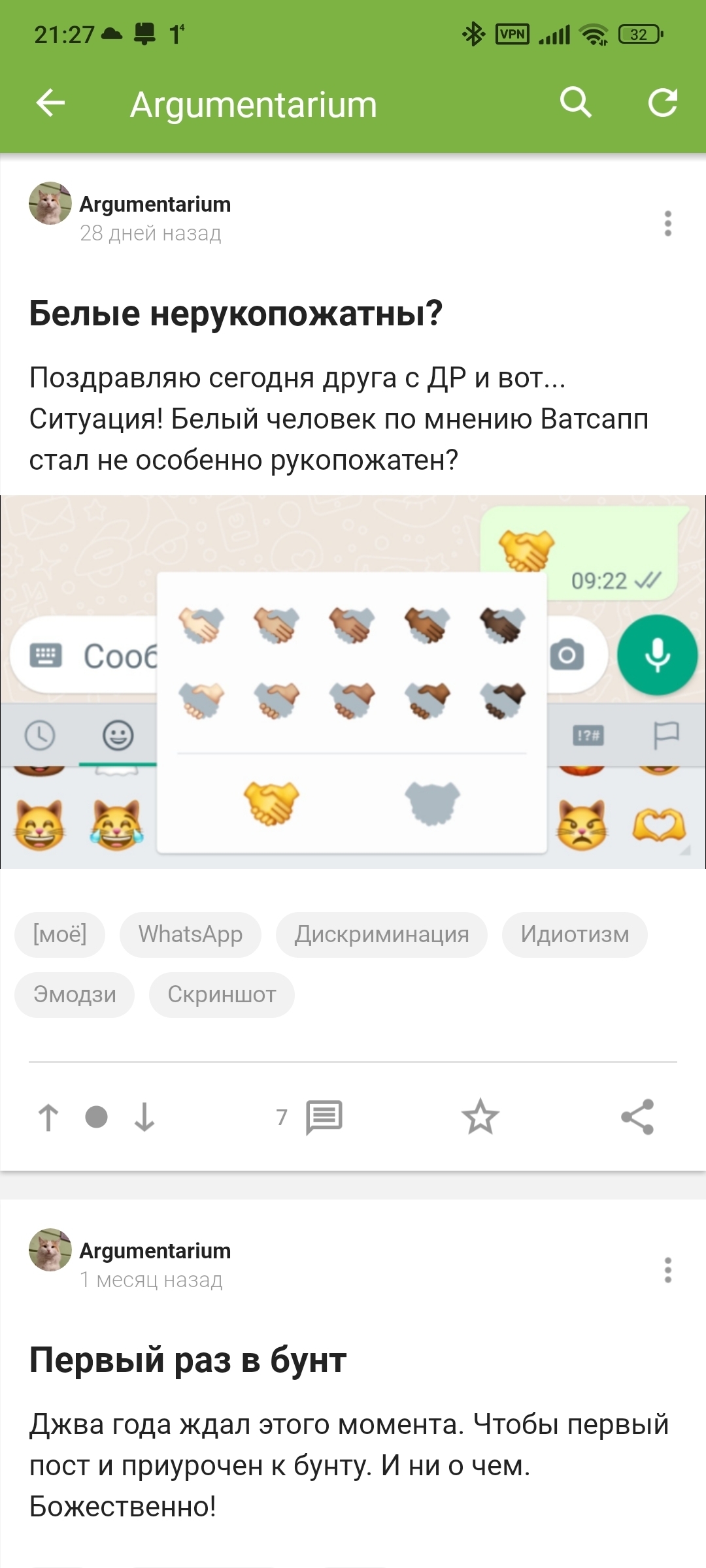Open overflow menu on the 1 месяц назад post

pos(667,1270)
